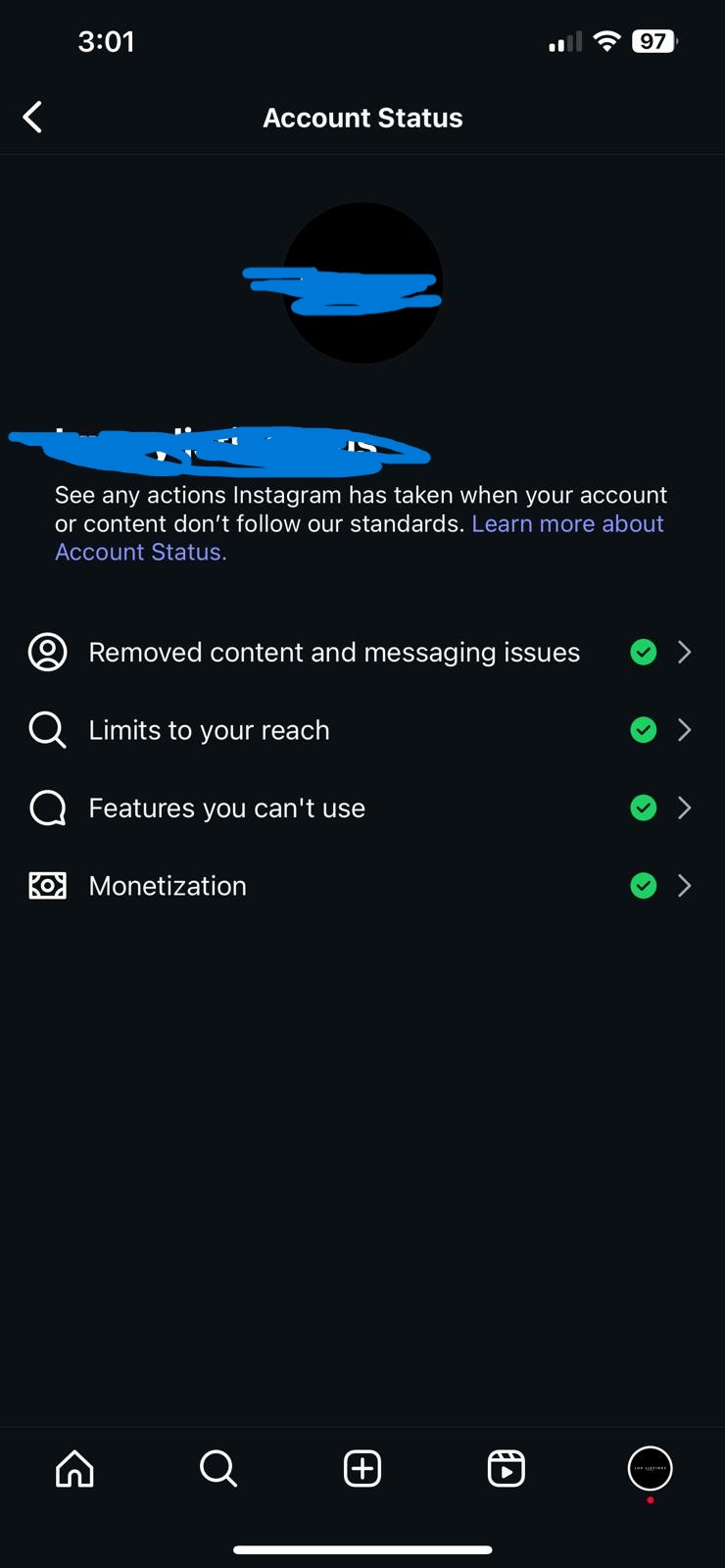Viewport: 725px width, 1568px height.
Task: Go to the Profile tab
Action: [x=650, y=1468]
